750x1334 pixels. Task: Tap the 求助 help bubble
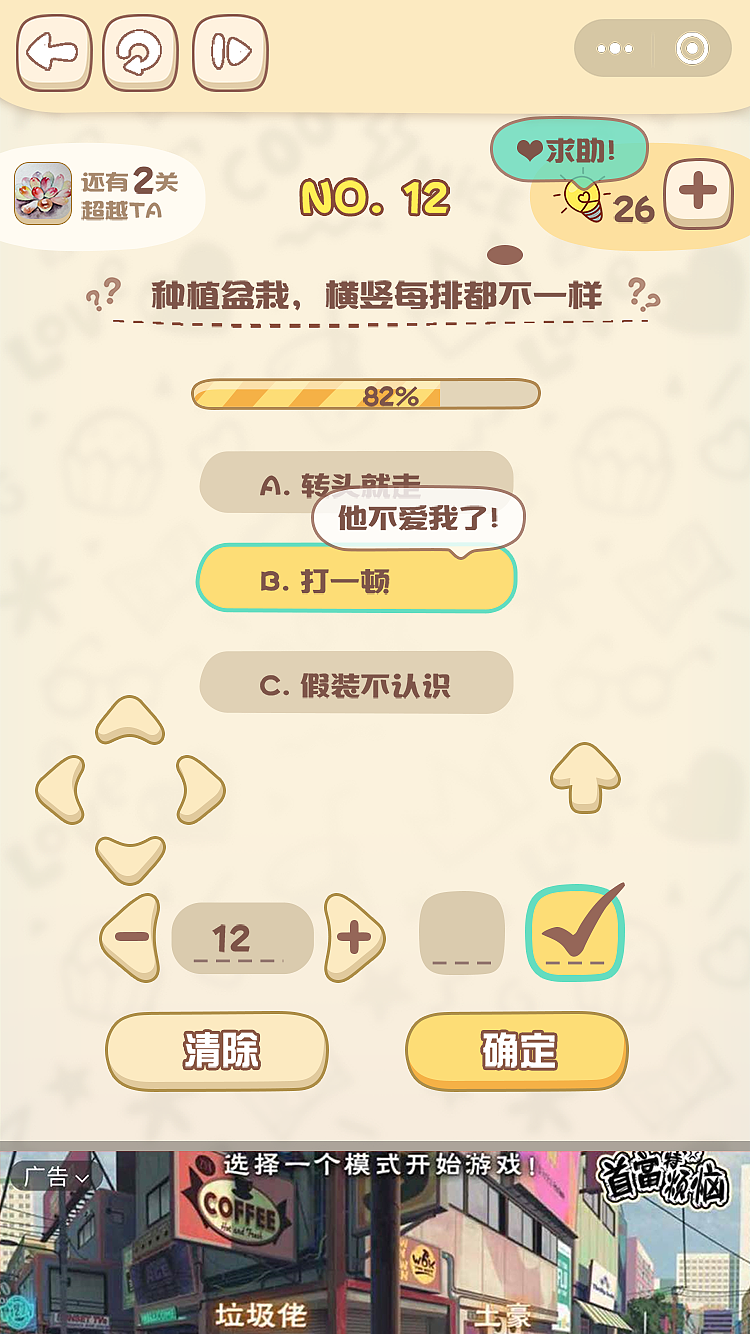tap(570, 148)
